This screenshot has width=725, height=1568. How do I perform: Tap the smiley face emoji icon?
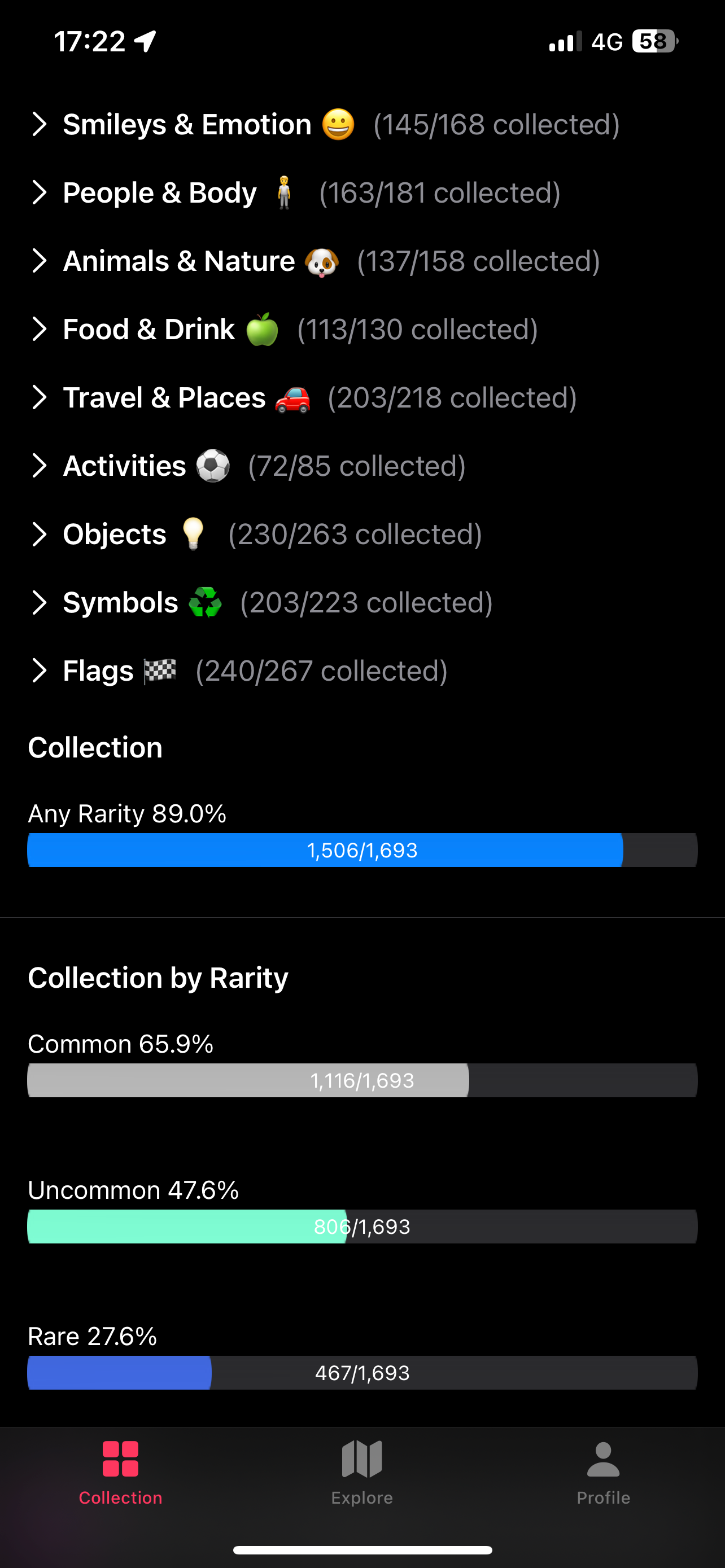coord(338,124)
